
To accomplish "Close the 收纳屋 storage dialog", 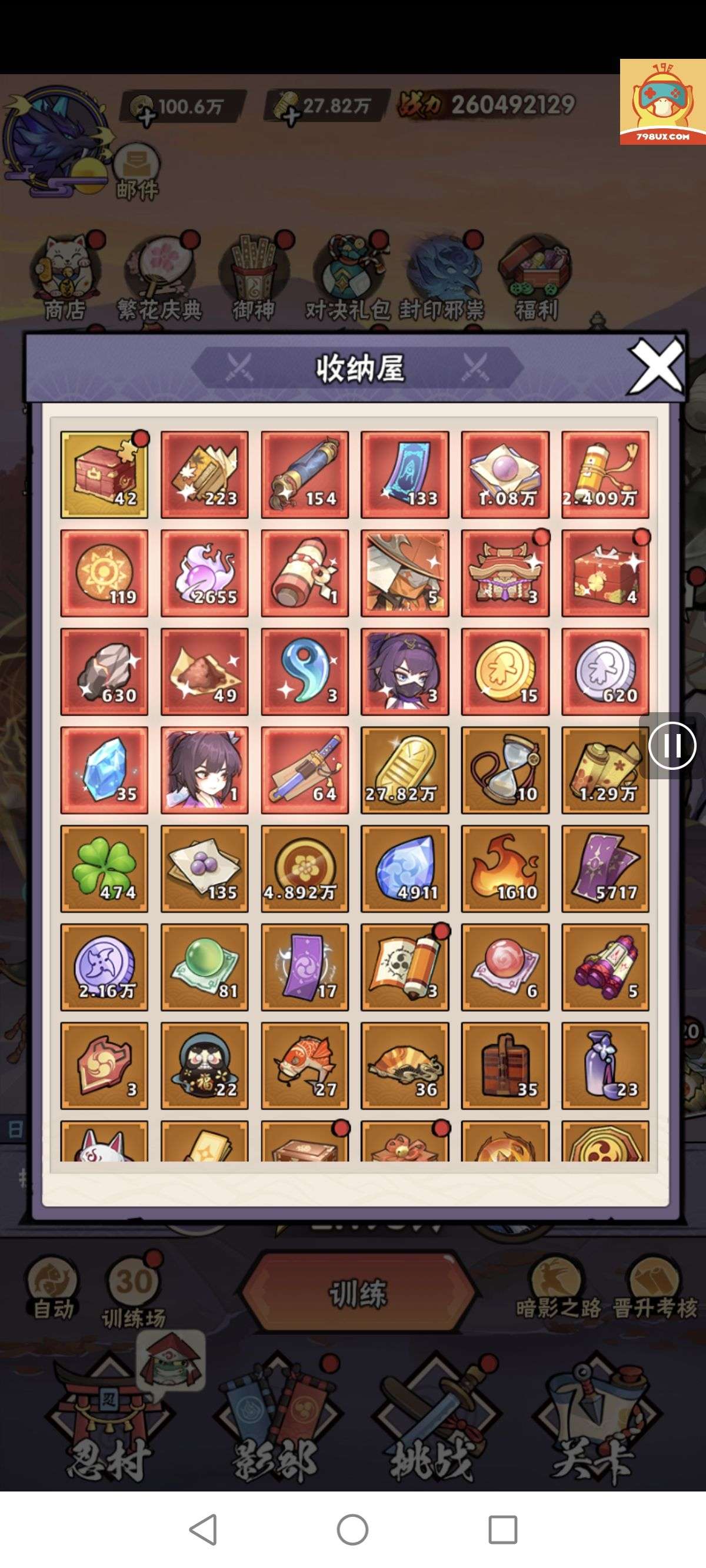I will 655,367.
